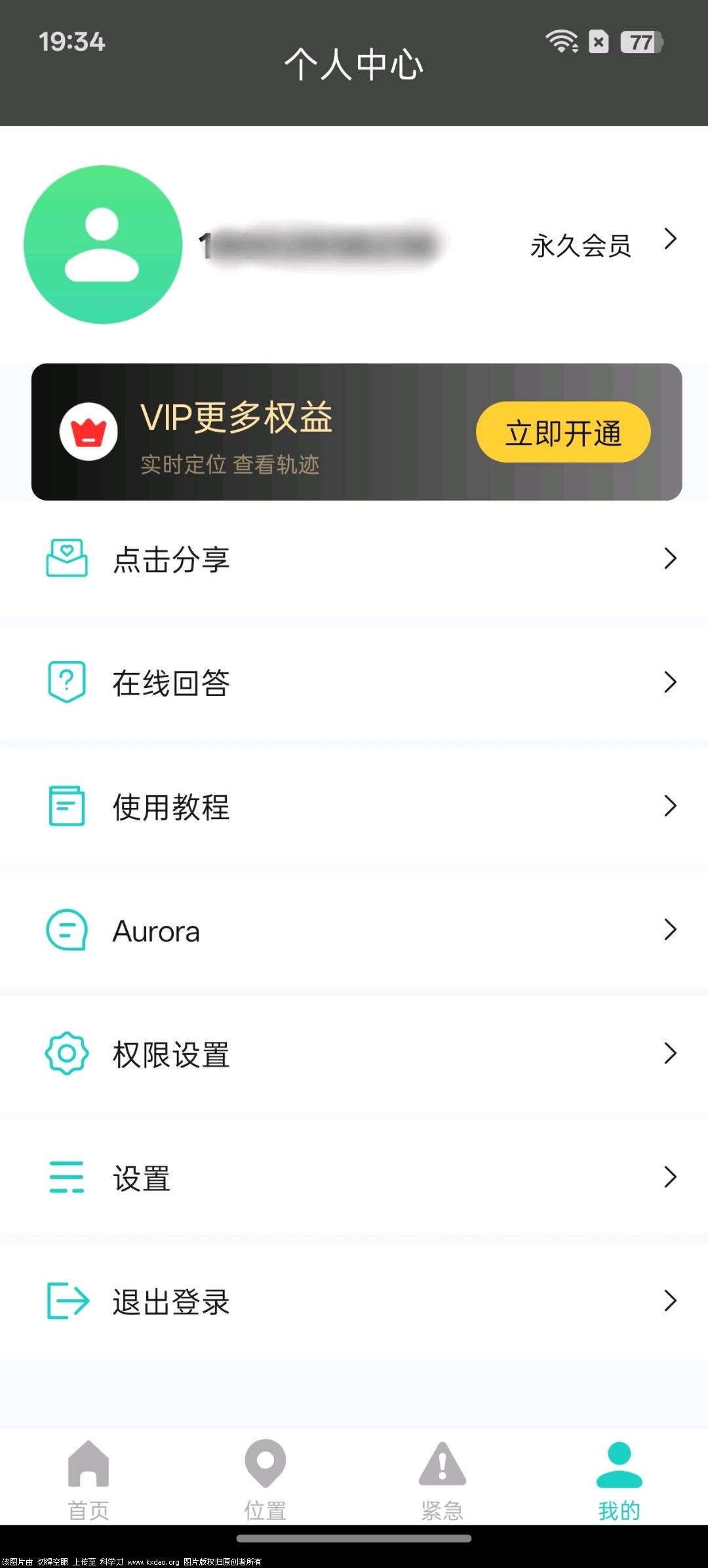Screen dimensions: 708x1568
Task: Open the 点击分享 share row
Action: (354, 559)
